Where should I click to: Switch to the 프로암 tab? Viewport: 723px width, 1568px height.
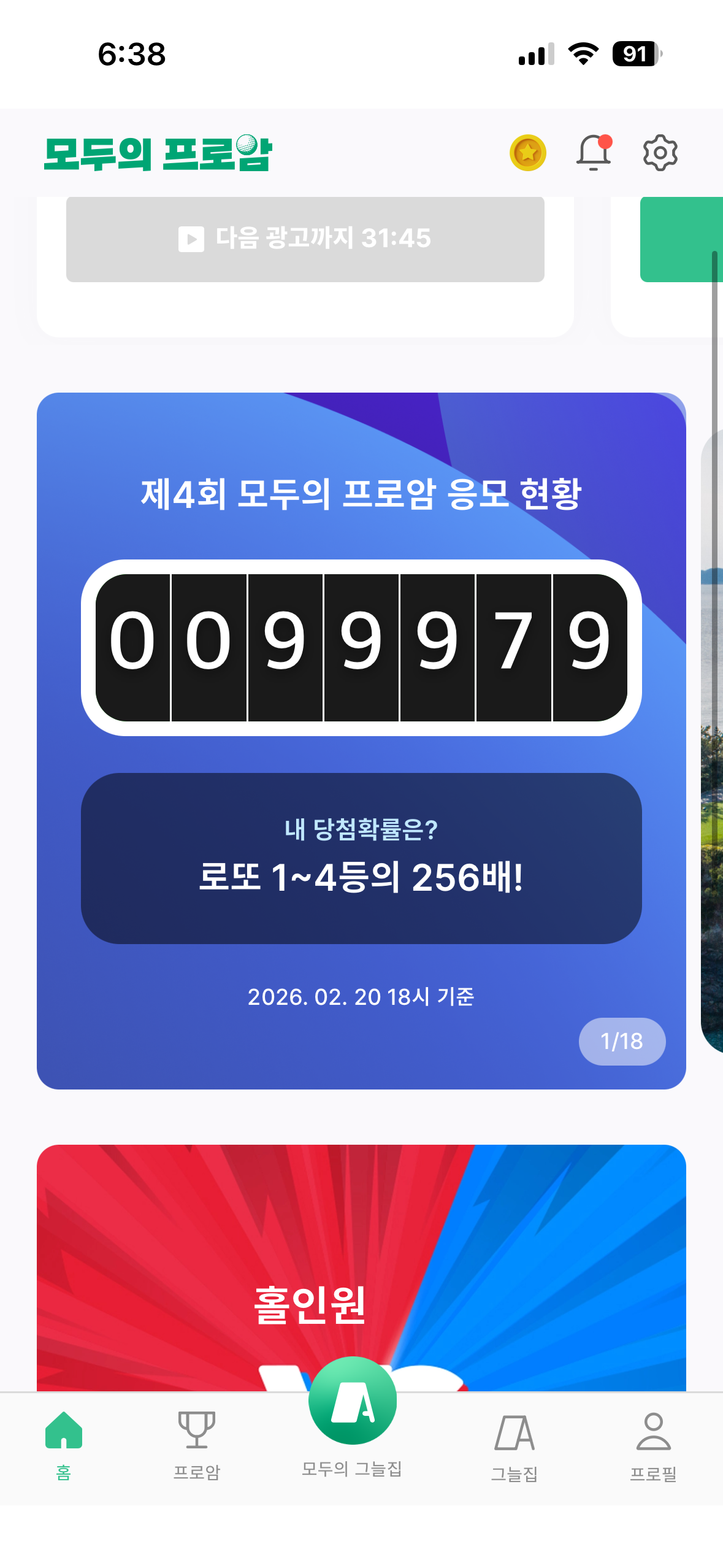point(196,1445)
